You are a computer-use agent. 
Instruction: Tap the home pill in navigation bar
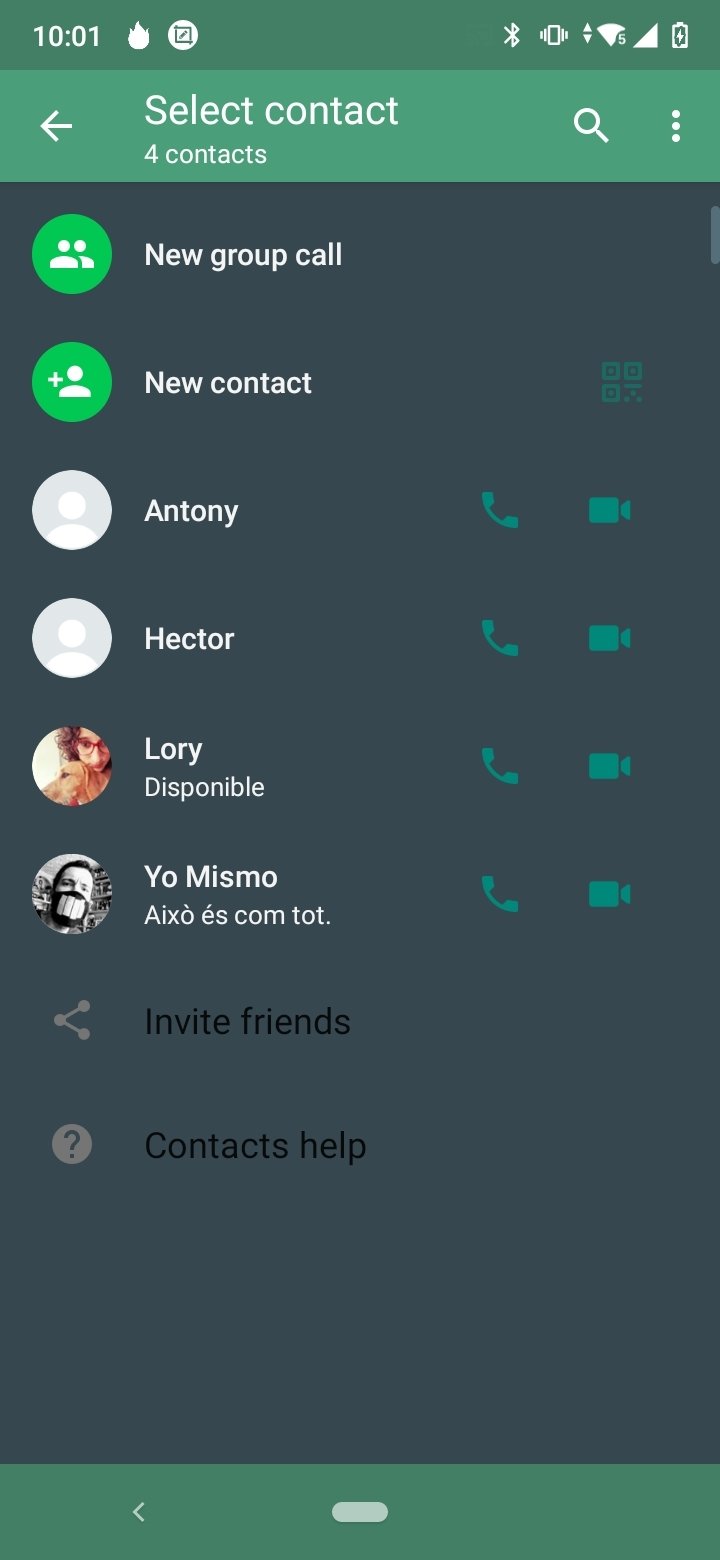[360, 1512]
